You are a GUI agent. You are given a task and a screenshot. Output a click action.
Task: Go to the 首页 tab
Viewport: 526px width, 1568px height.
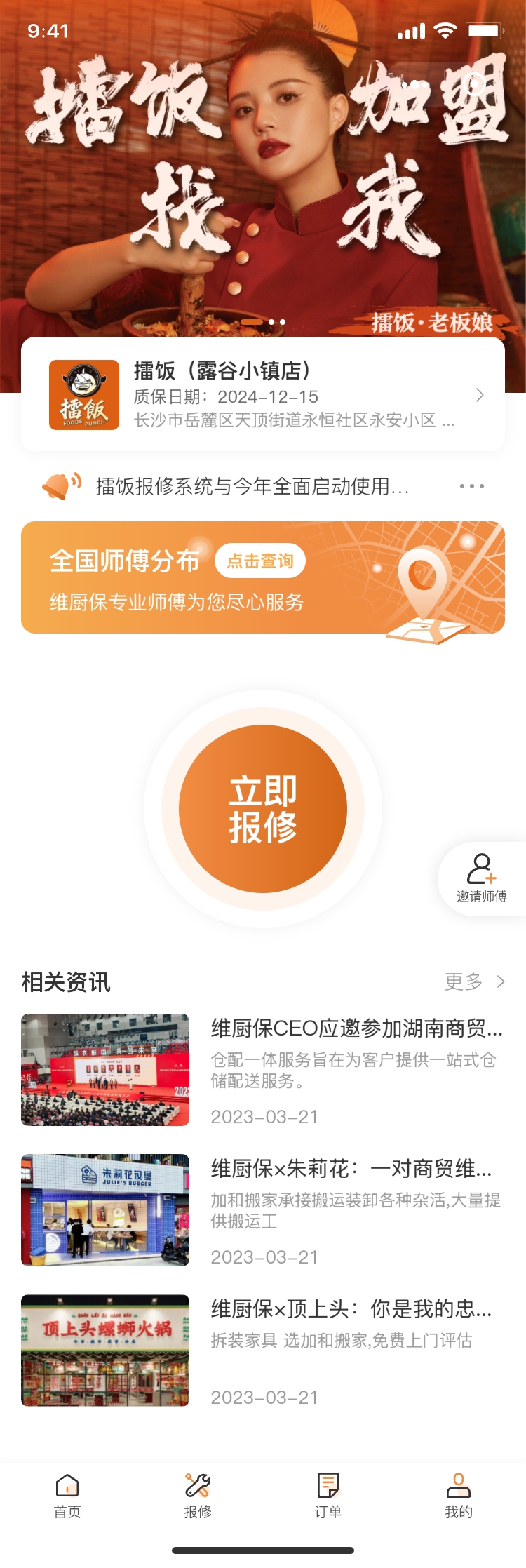(67, 1495)
